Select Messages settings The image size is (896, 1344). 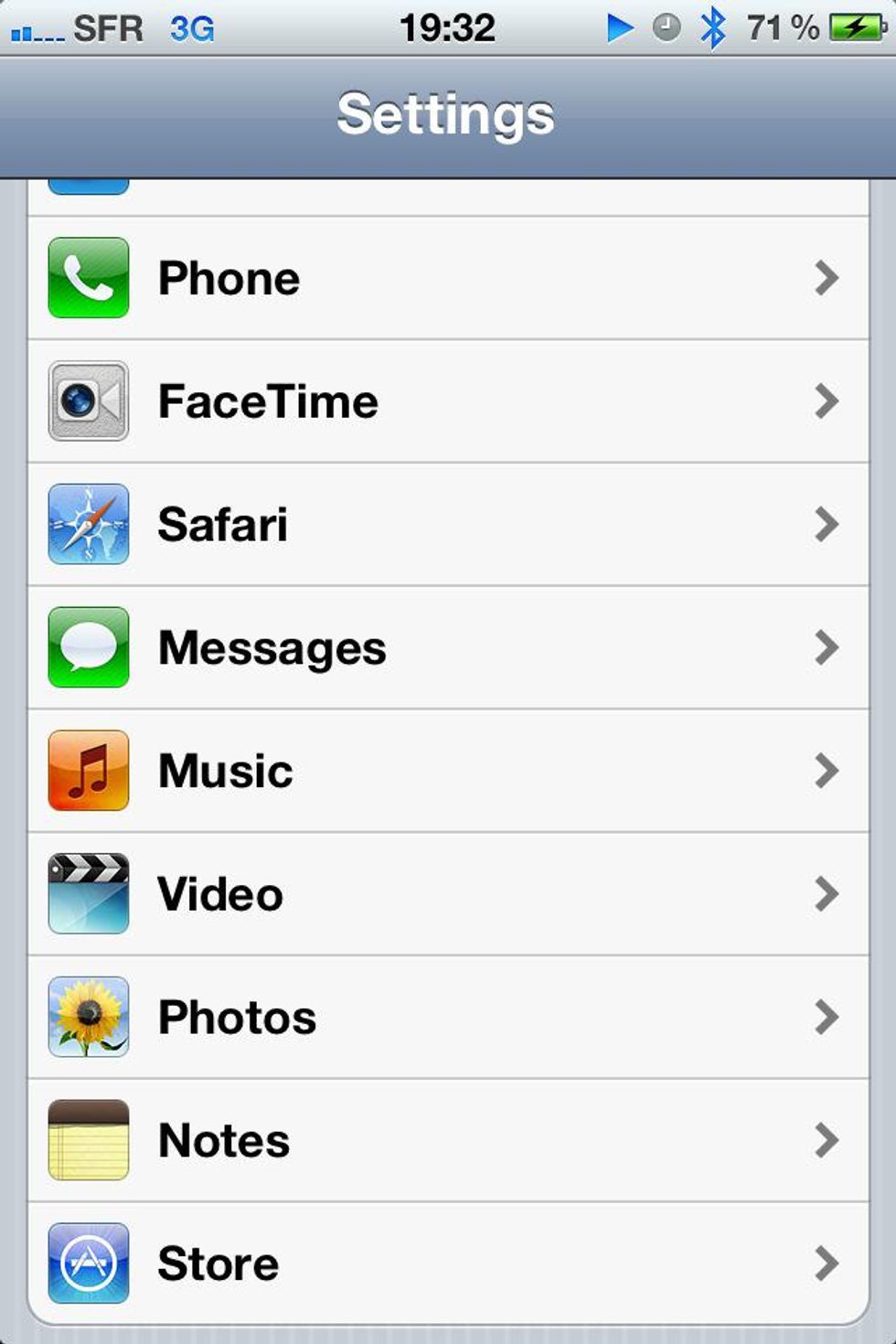[x=448, y=648]
